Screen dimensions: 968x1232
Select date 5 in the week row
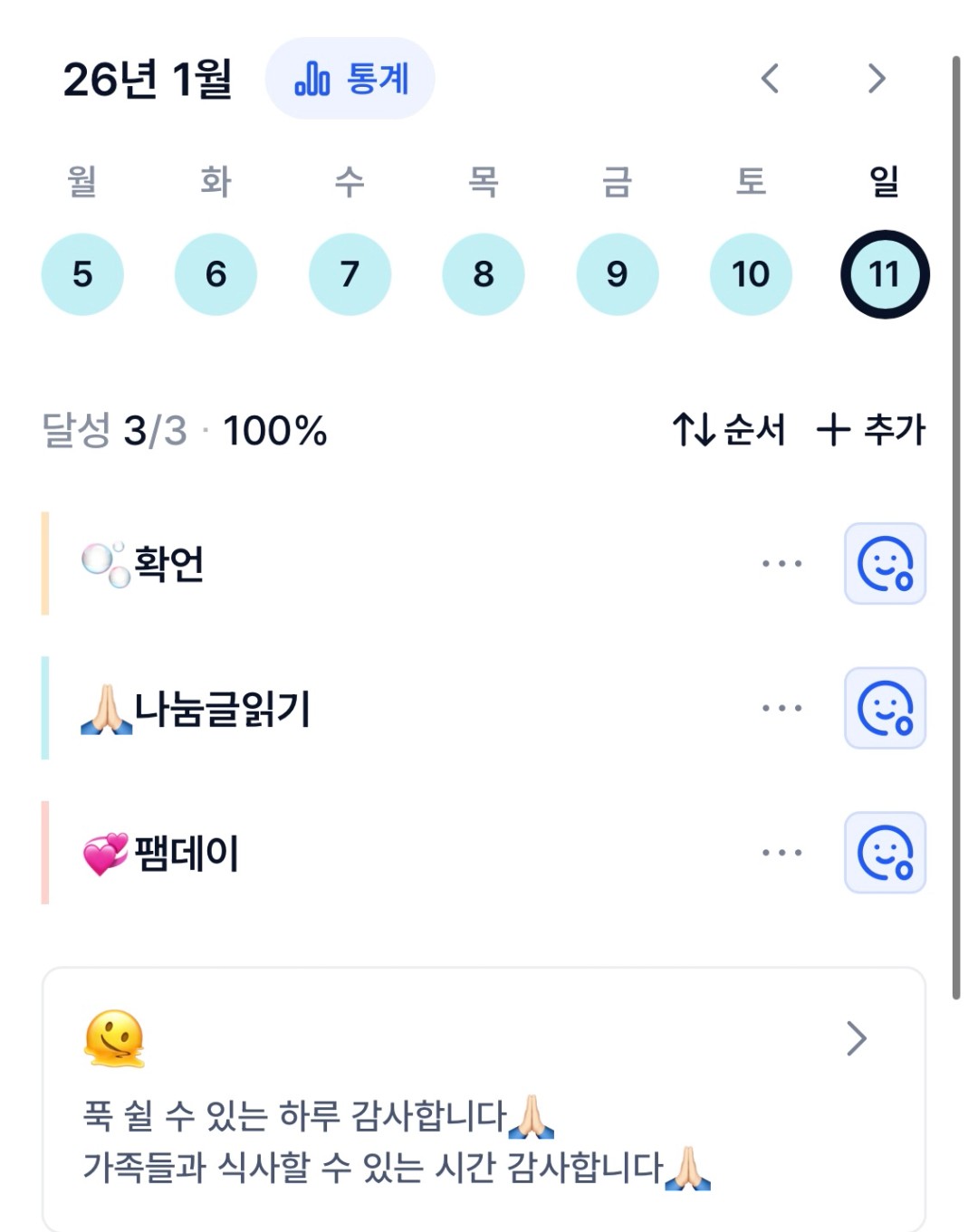pyautogui.click(x=82, y=274)
